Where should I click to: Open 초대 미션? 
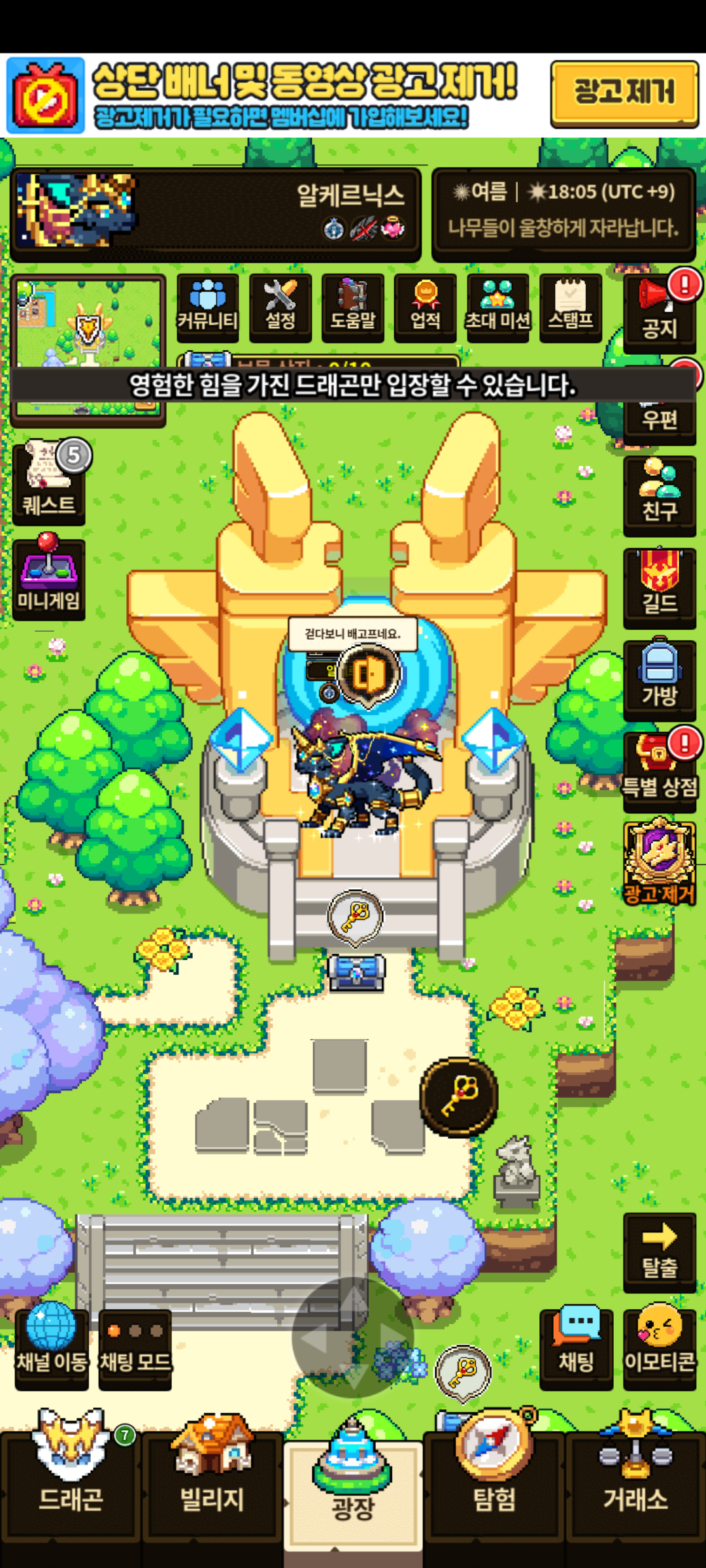[x=497, y=306]
